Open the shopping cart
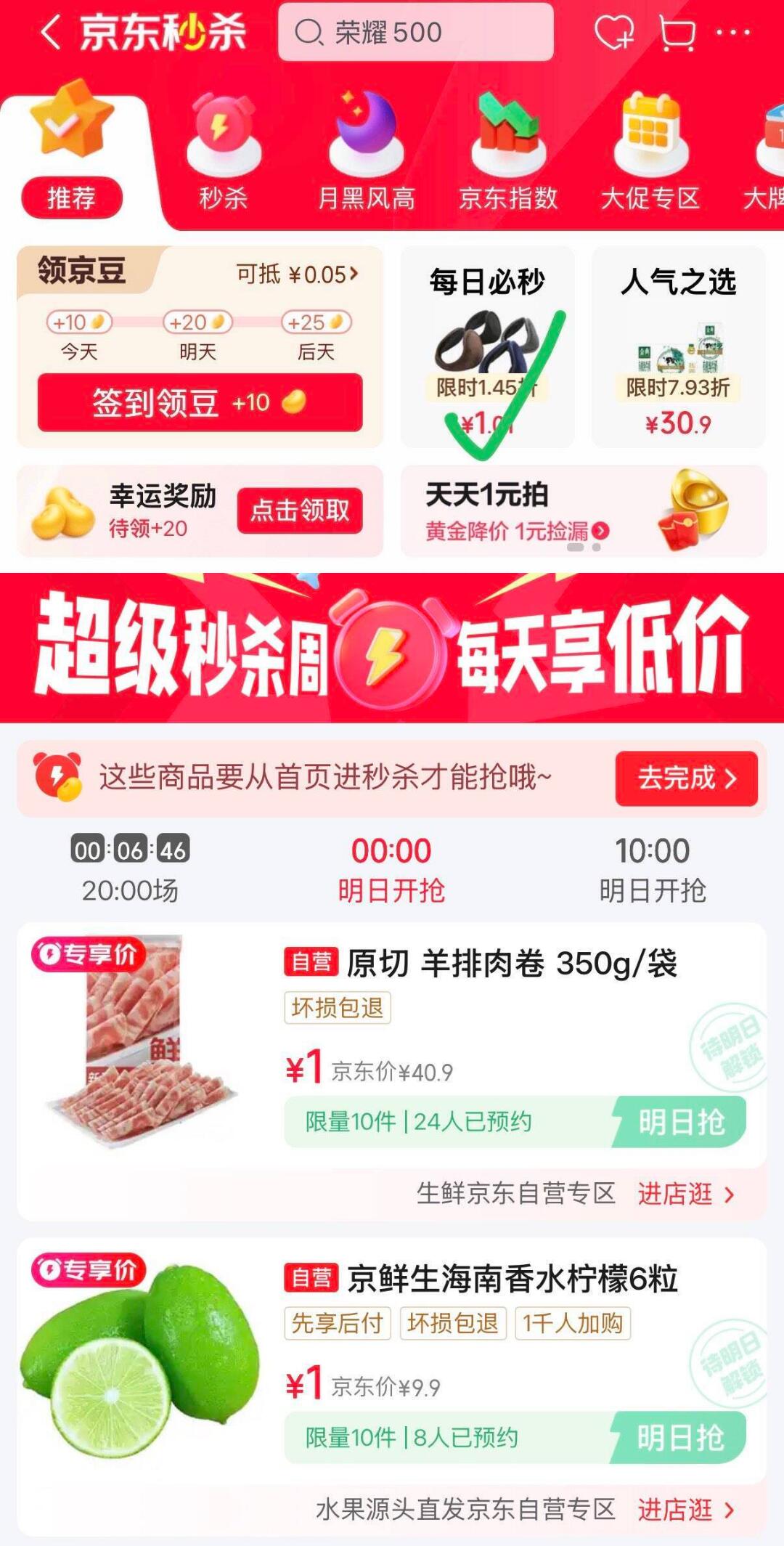Screen dimensions: 784x1546 677,33
